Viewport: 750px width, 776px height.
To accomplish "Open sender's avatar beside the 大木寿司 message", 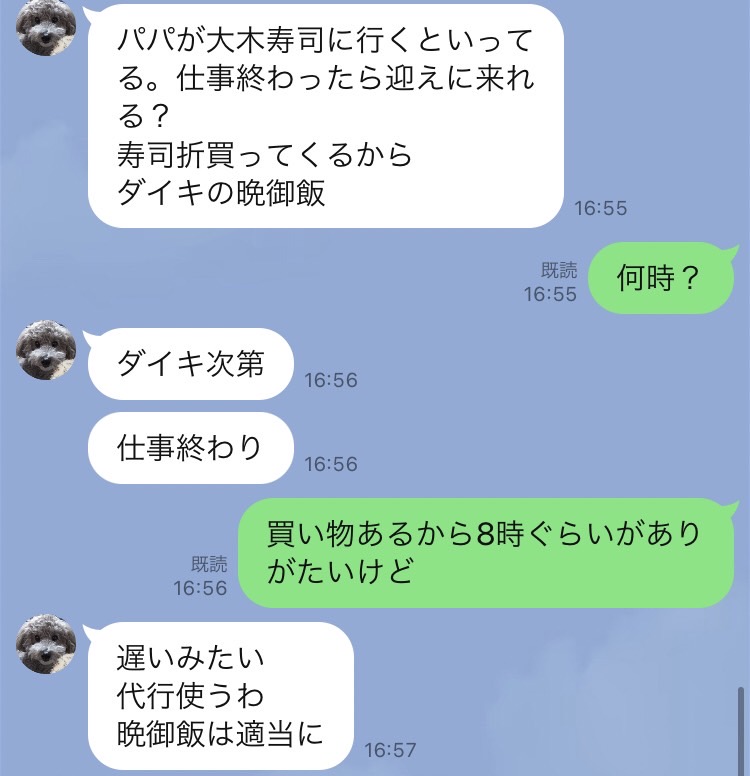I will click(47, 27).
